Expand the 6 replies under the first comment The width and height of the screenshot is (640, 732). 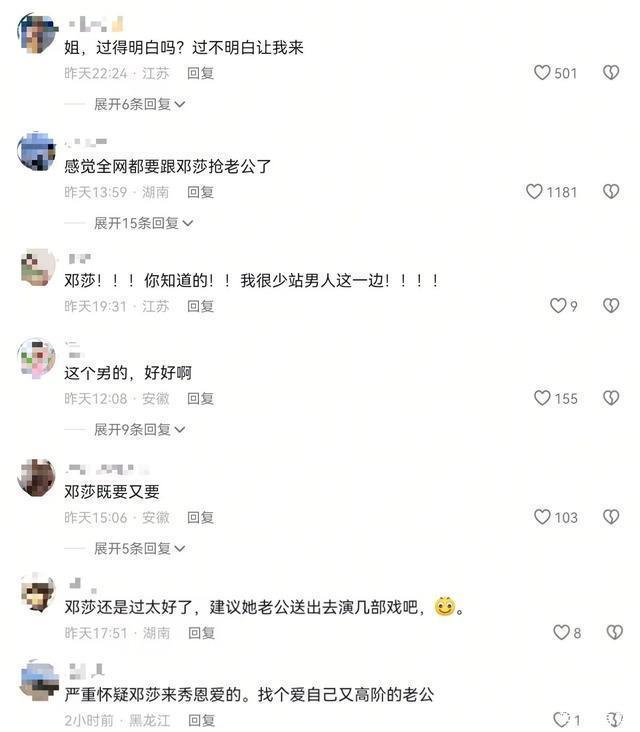click(x=139, y=104)
